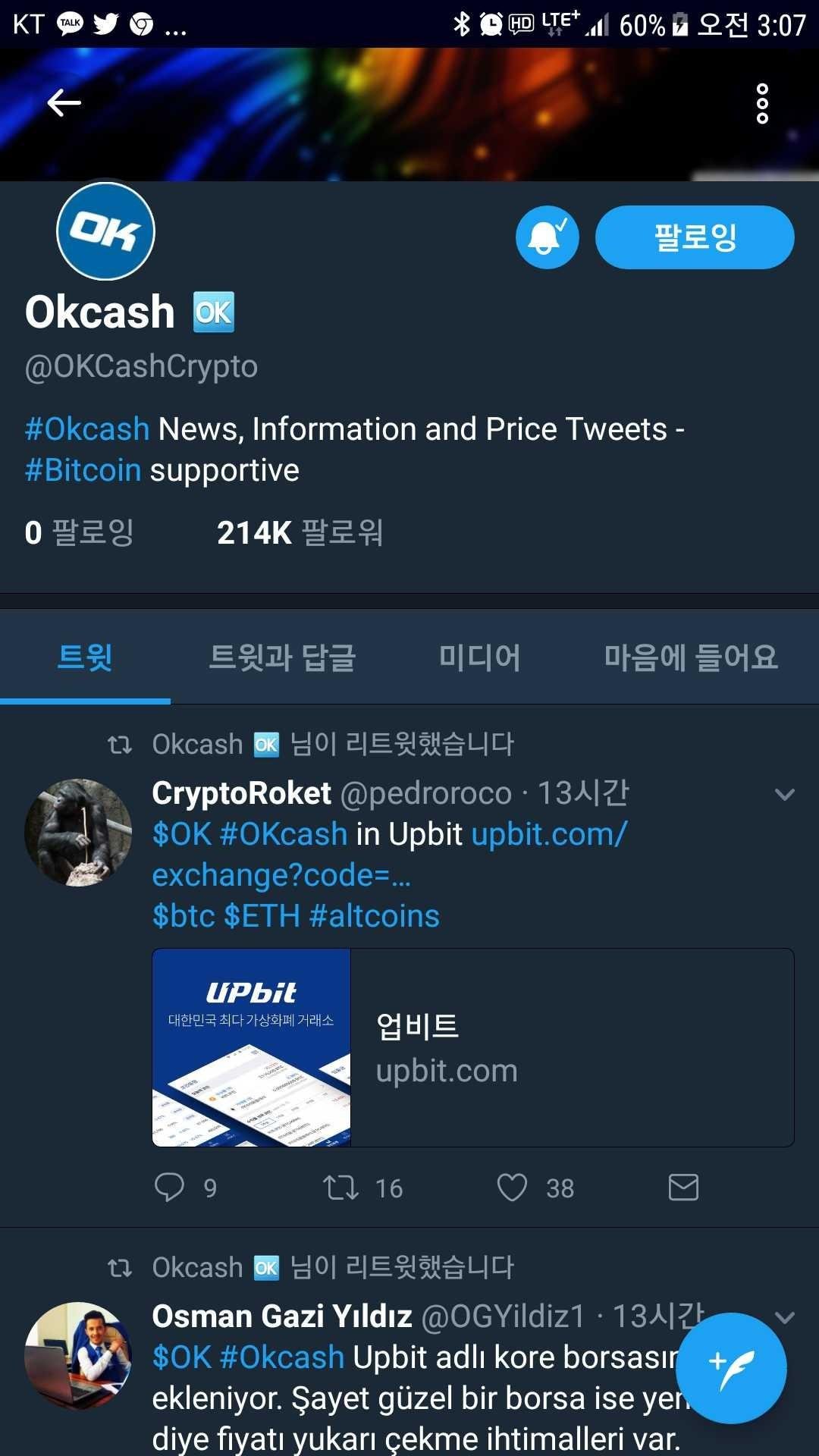Open the #Bitcoin hashtag in bio
This screenshot has height=1456, width=819.
coord(83,470)
